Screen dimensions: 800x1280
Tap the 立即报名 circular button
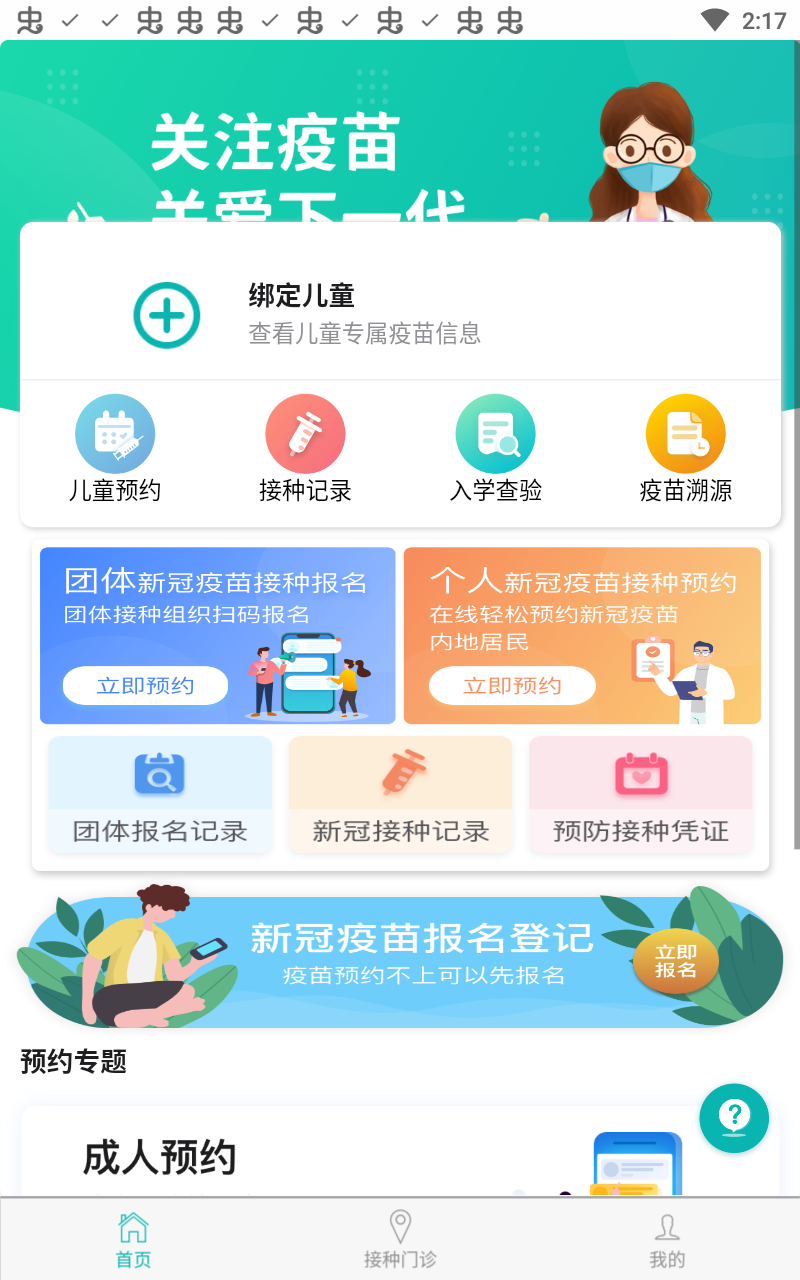(675, 960)
